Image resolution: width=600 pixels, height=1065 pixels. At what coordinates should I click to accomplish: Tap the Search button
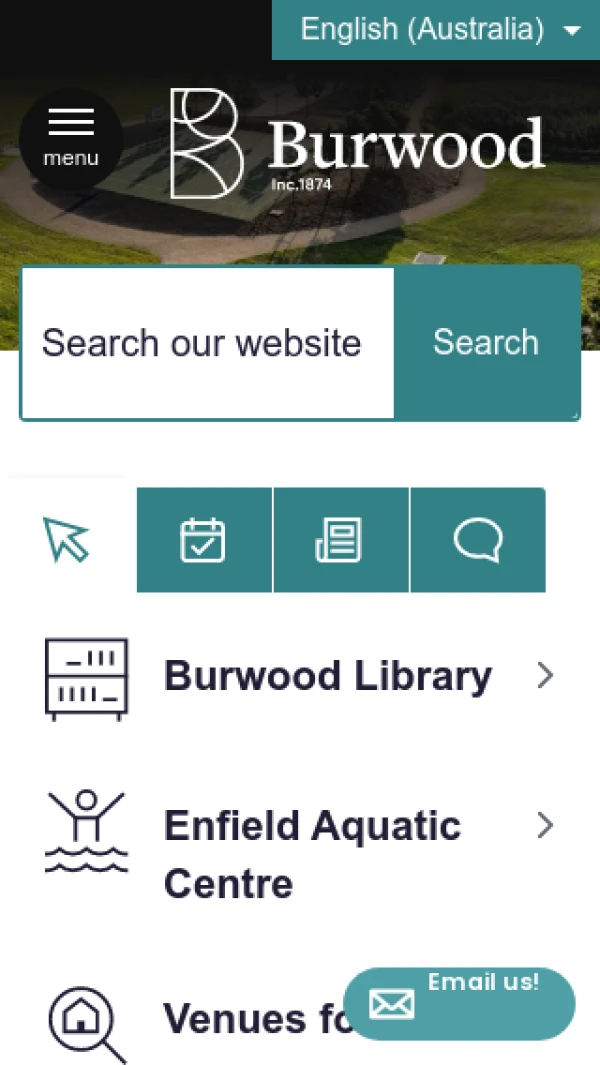[486, 343]
